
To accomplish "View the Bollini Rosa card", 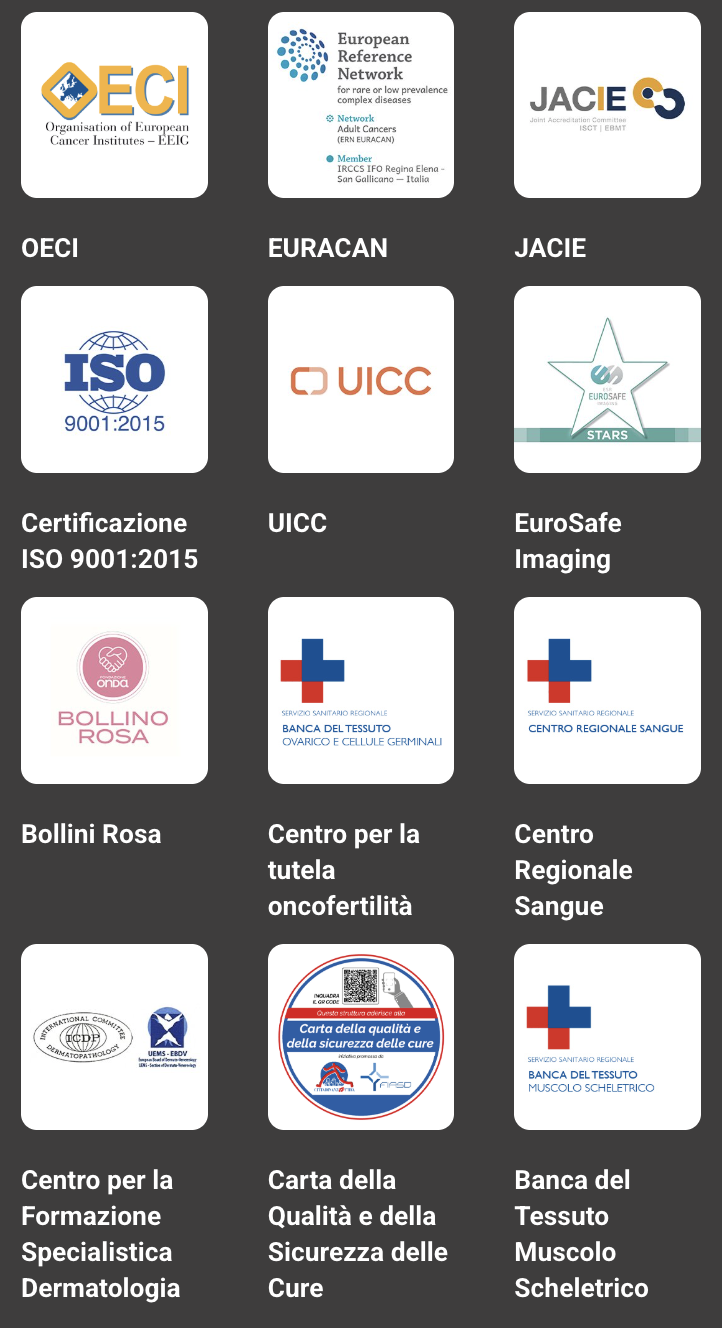I will pos(114,690).
